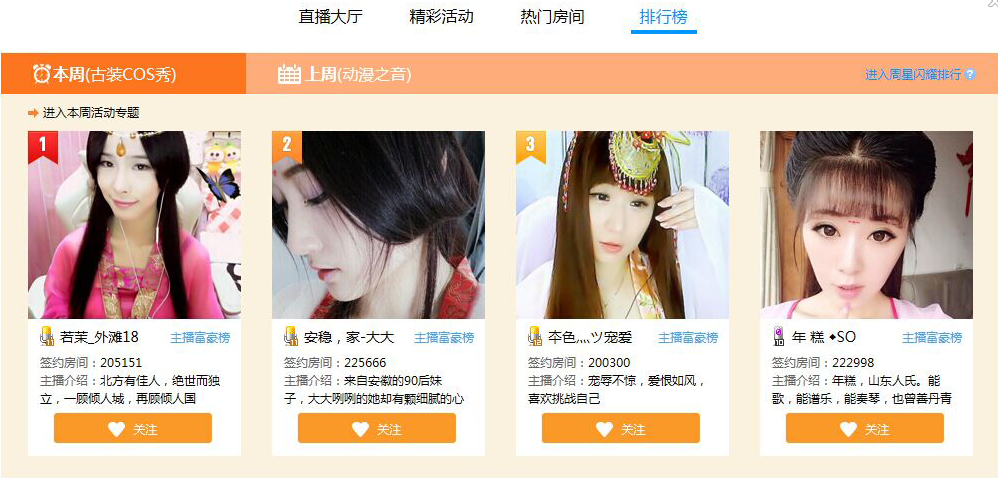Viewport: 998px width, 478px height.
Task: Open 若茉_外滩18's room picture
Action: (x=134, y=225)
